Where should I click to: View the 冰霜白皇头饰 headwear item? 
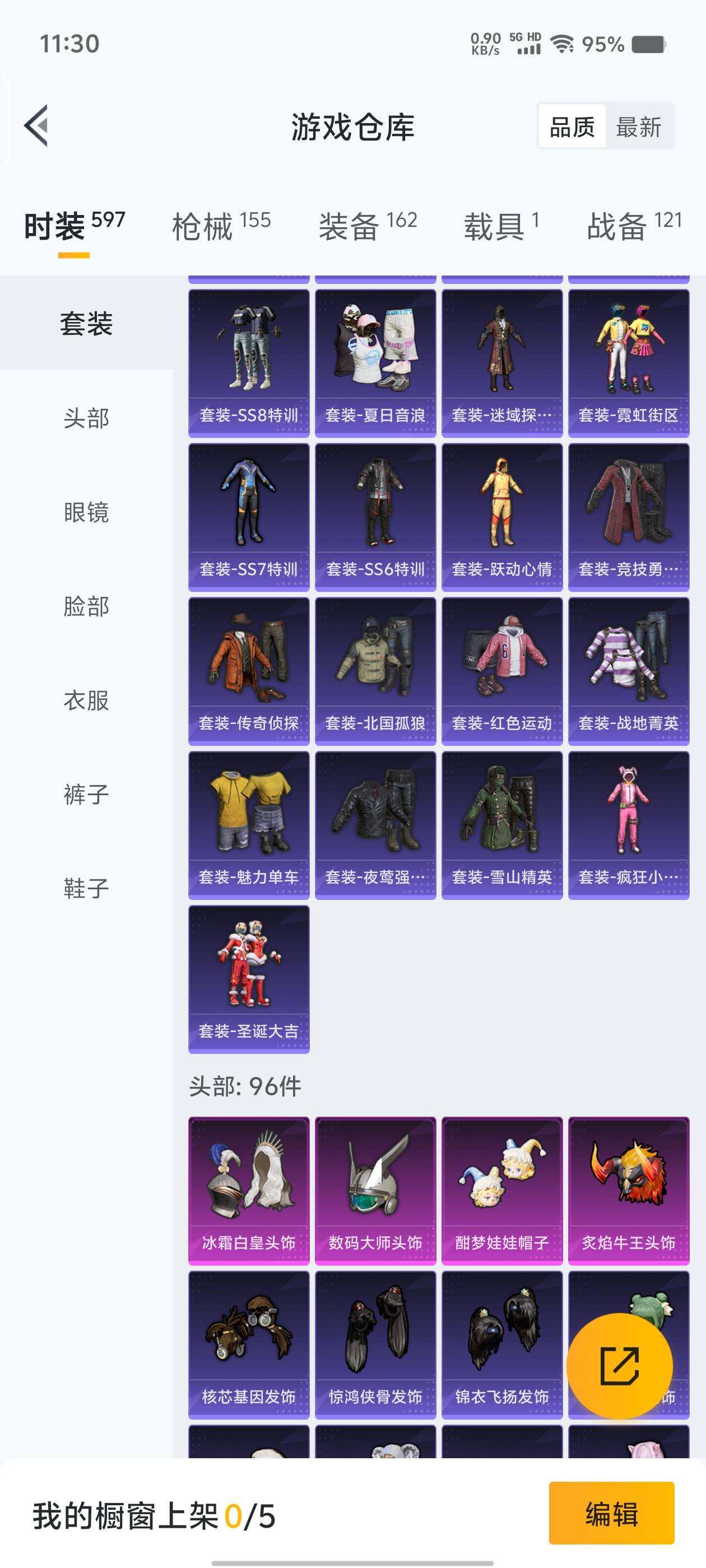pyautogui.click(x=248, y=1190)
